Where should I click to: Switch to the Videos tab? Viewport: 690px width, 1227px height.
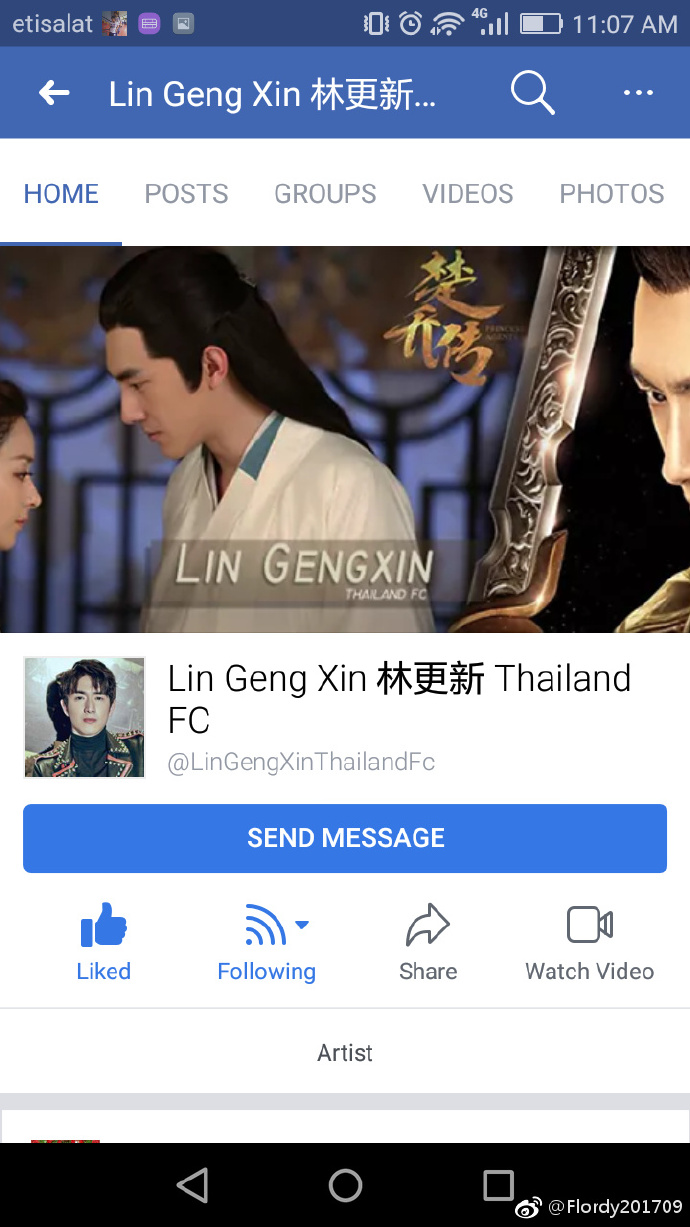pos(468,194)
